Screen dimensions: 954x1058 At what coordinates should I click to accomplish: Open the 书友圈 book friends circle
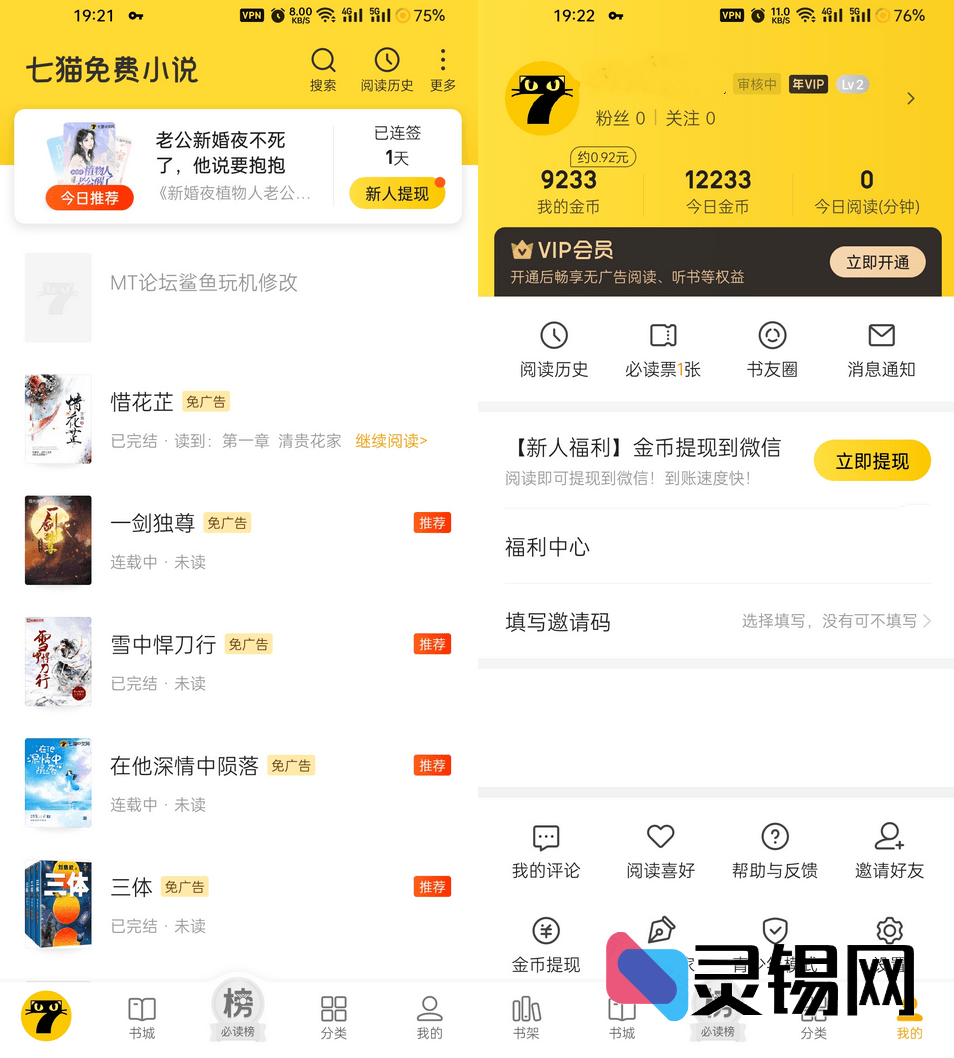(771, 348)
